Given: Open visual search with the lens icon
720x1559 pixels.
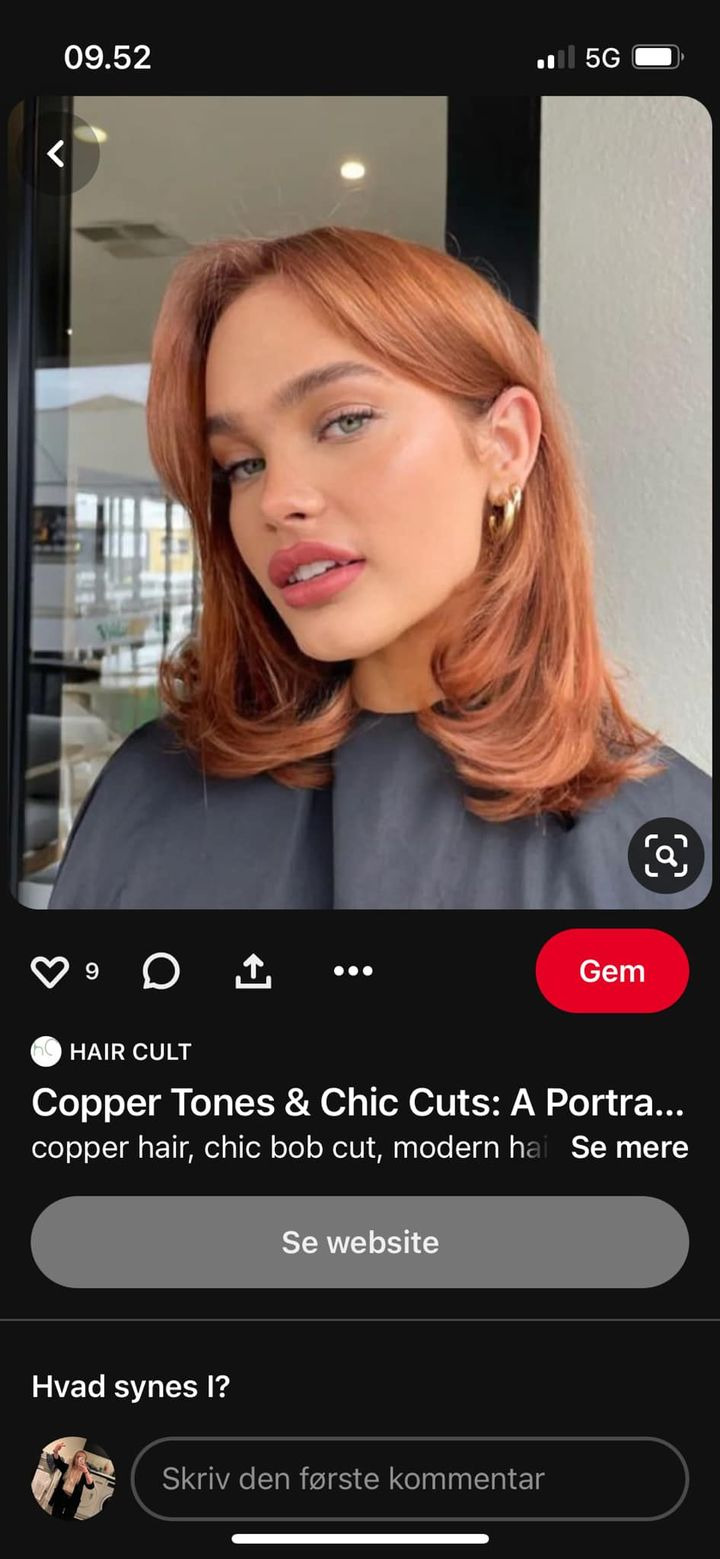Looking at the screenshot, I should [665, 856].
